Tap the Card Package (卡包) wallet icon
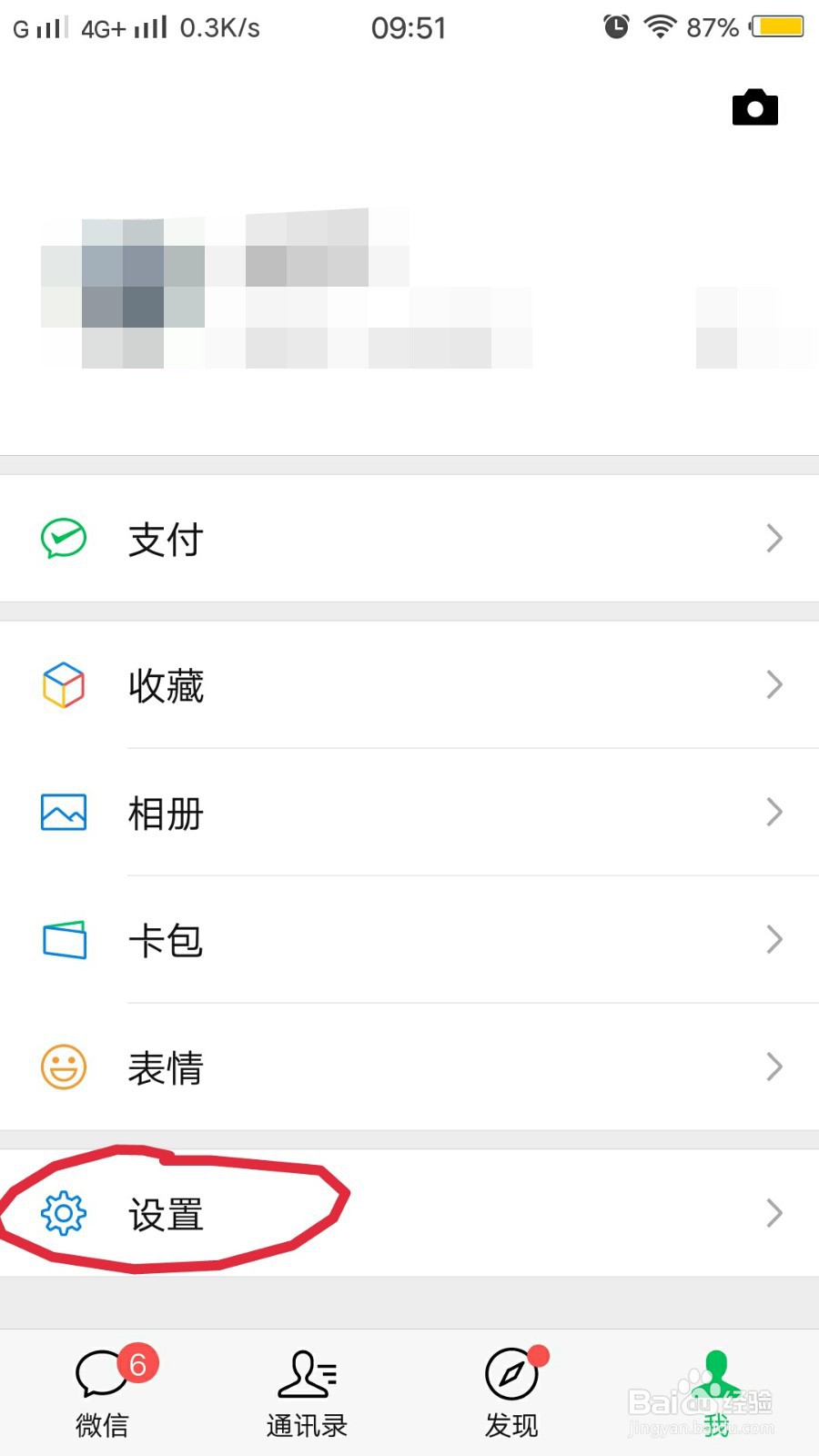 62,940
